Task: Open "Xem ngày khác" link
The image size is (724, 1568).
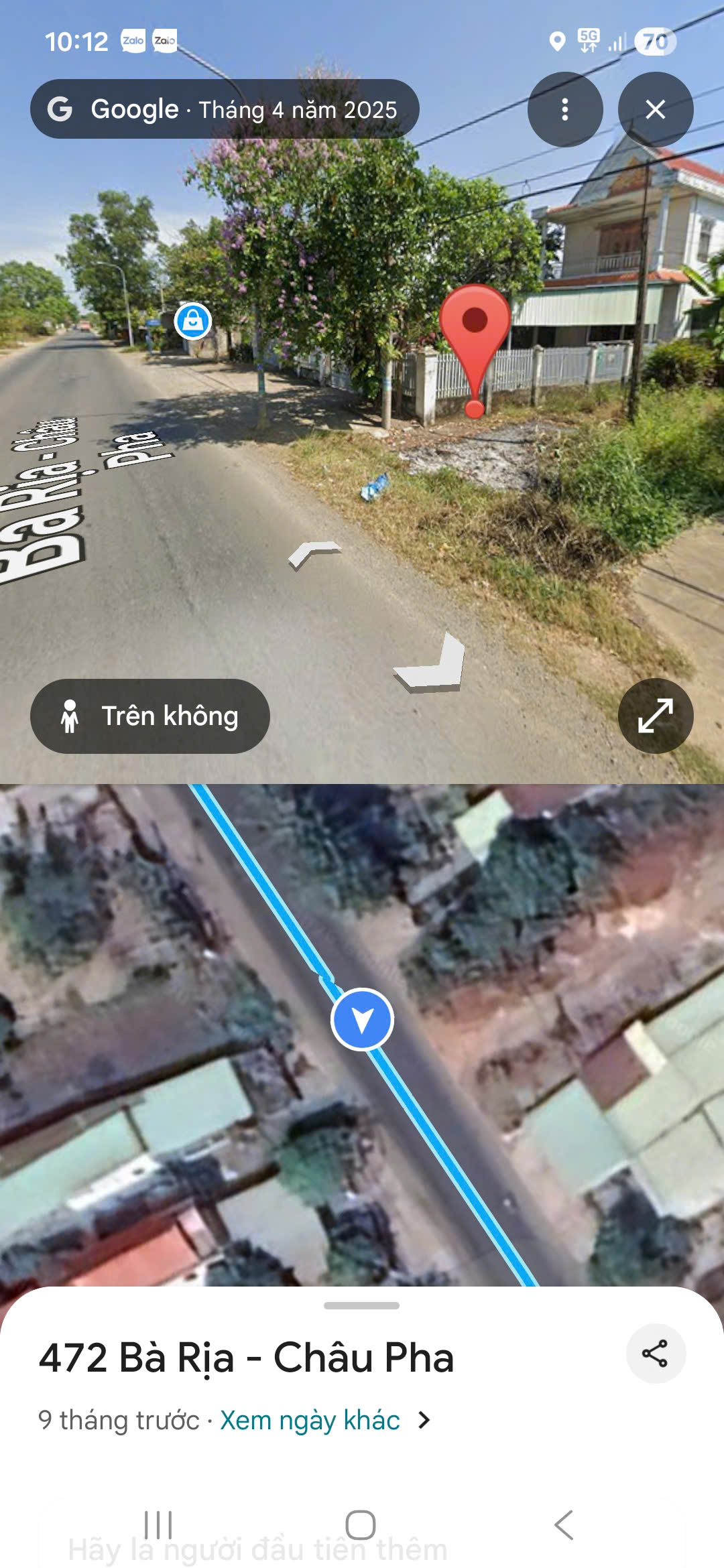Action: [x=310, y=1420]
